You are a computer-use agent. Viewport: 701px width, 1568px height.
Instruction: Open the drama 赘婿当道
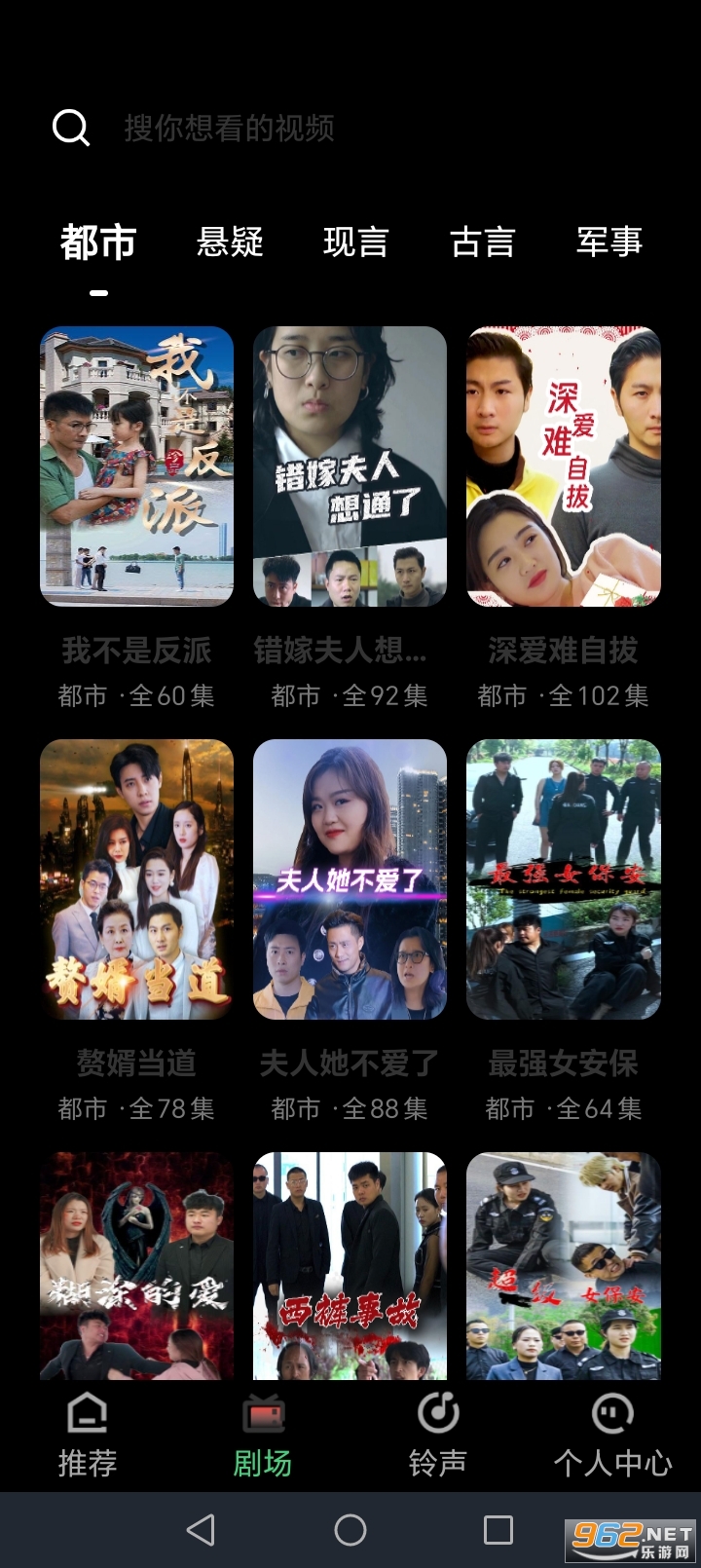[136, 878]
